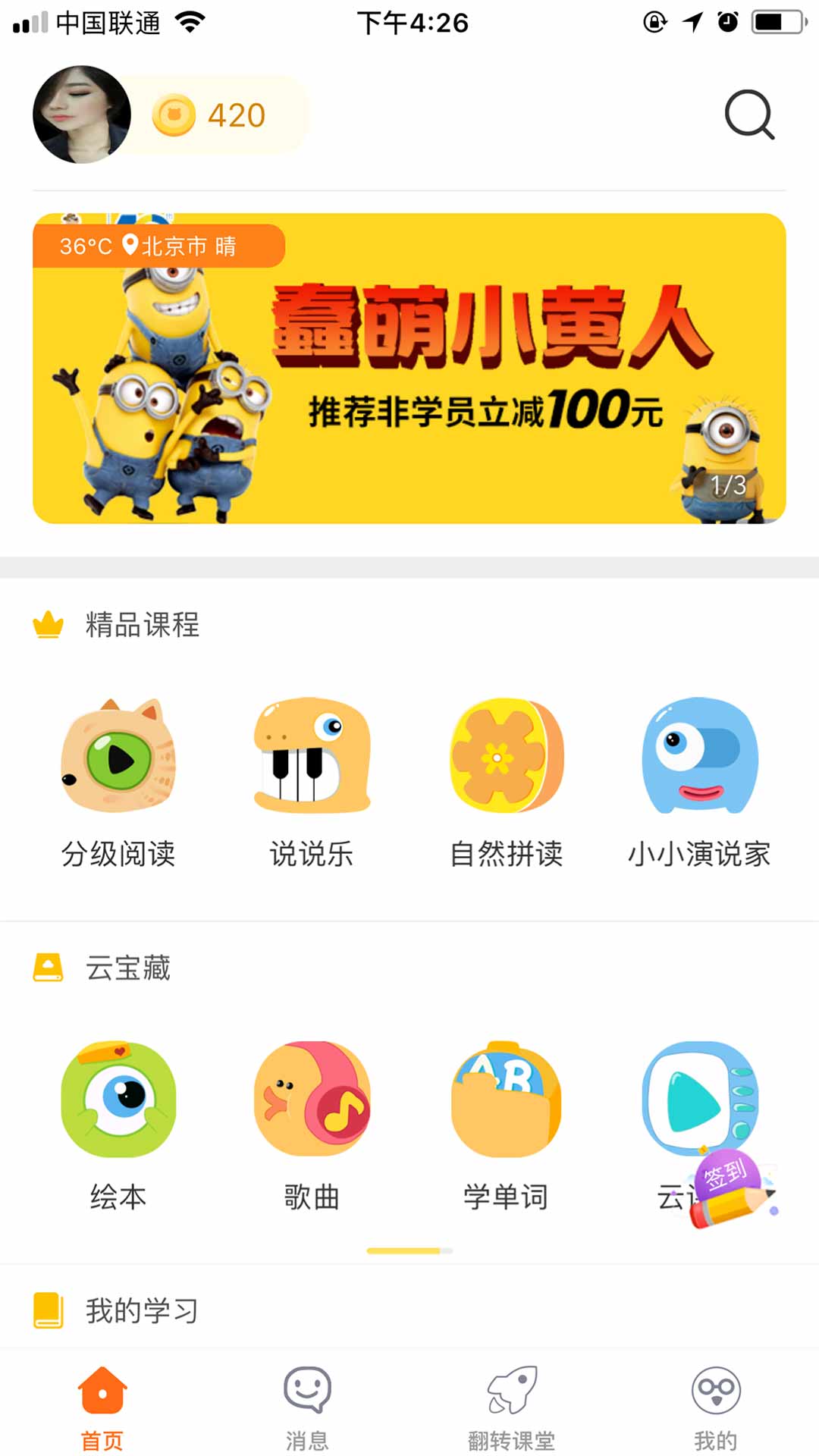Open the 自然拼读 course
The height and width of the screenshot is (1456, 819).
506,781
